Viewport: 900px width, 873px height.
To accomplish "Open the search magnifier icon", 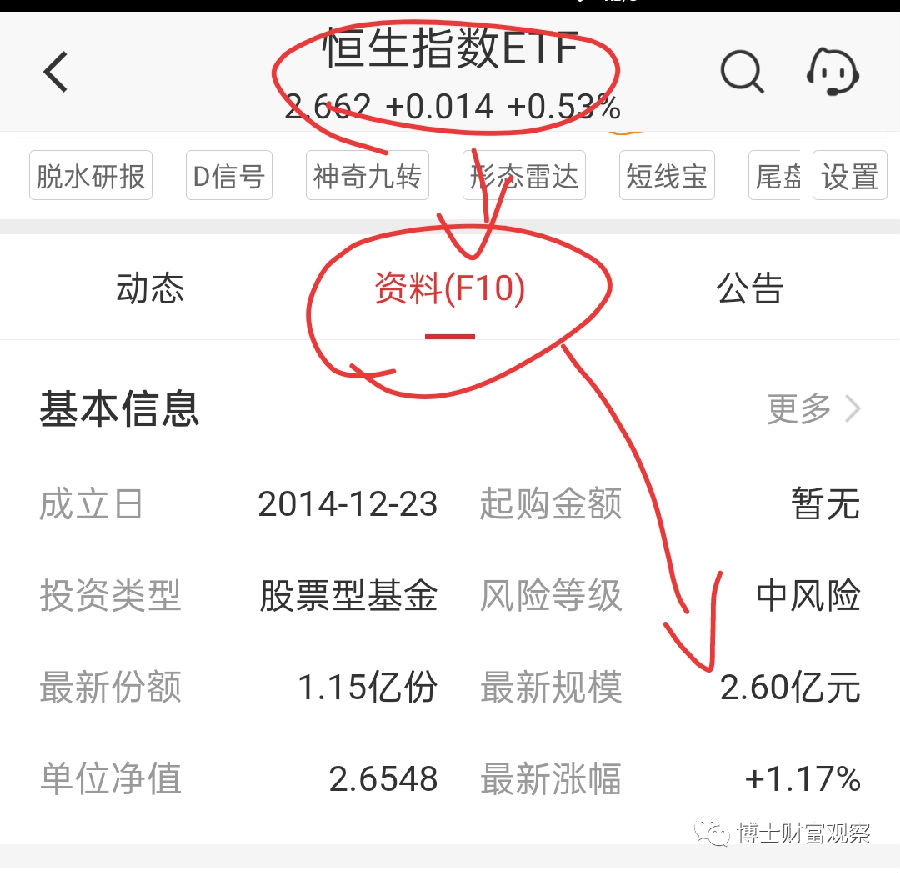I will click(741, 72).
